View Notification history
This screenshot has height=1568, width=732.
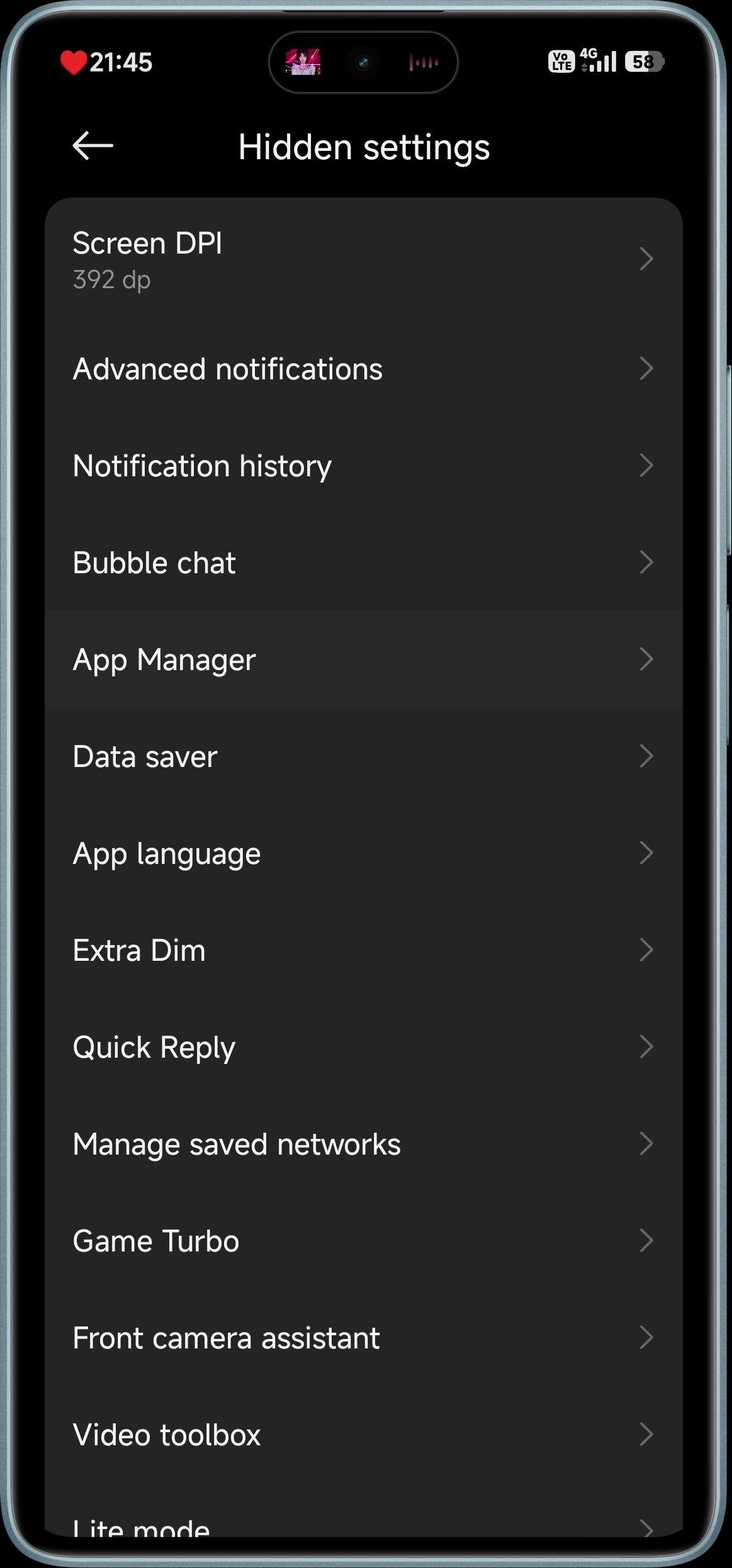point(363,466)
